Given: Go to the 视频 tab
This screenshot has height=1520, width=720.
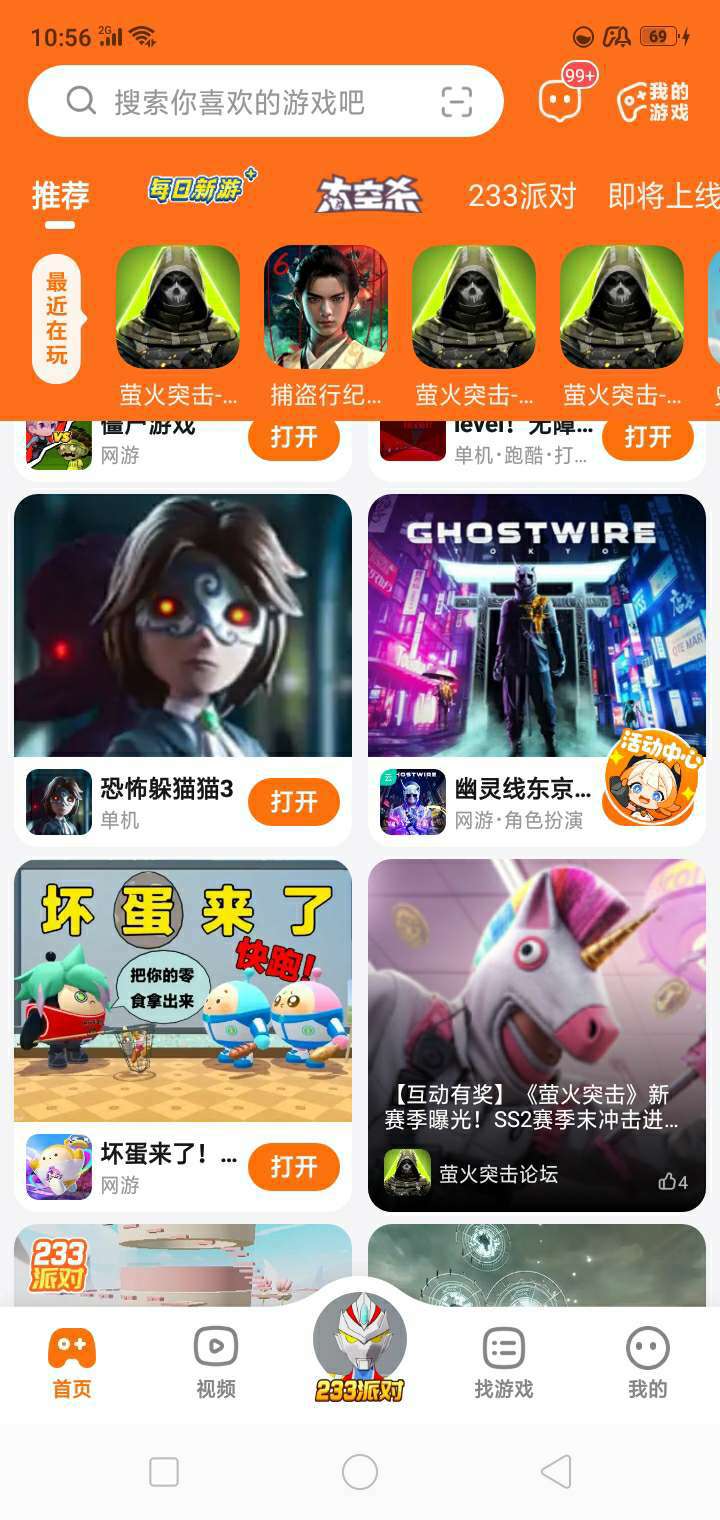Looking at the screenshot, I should tap(216, 1361).
